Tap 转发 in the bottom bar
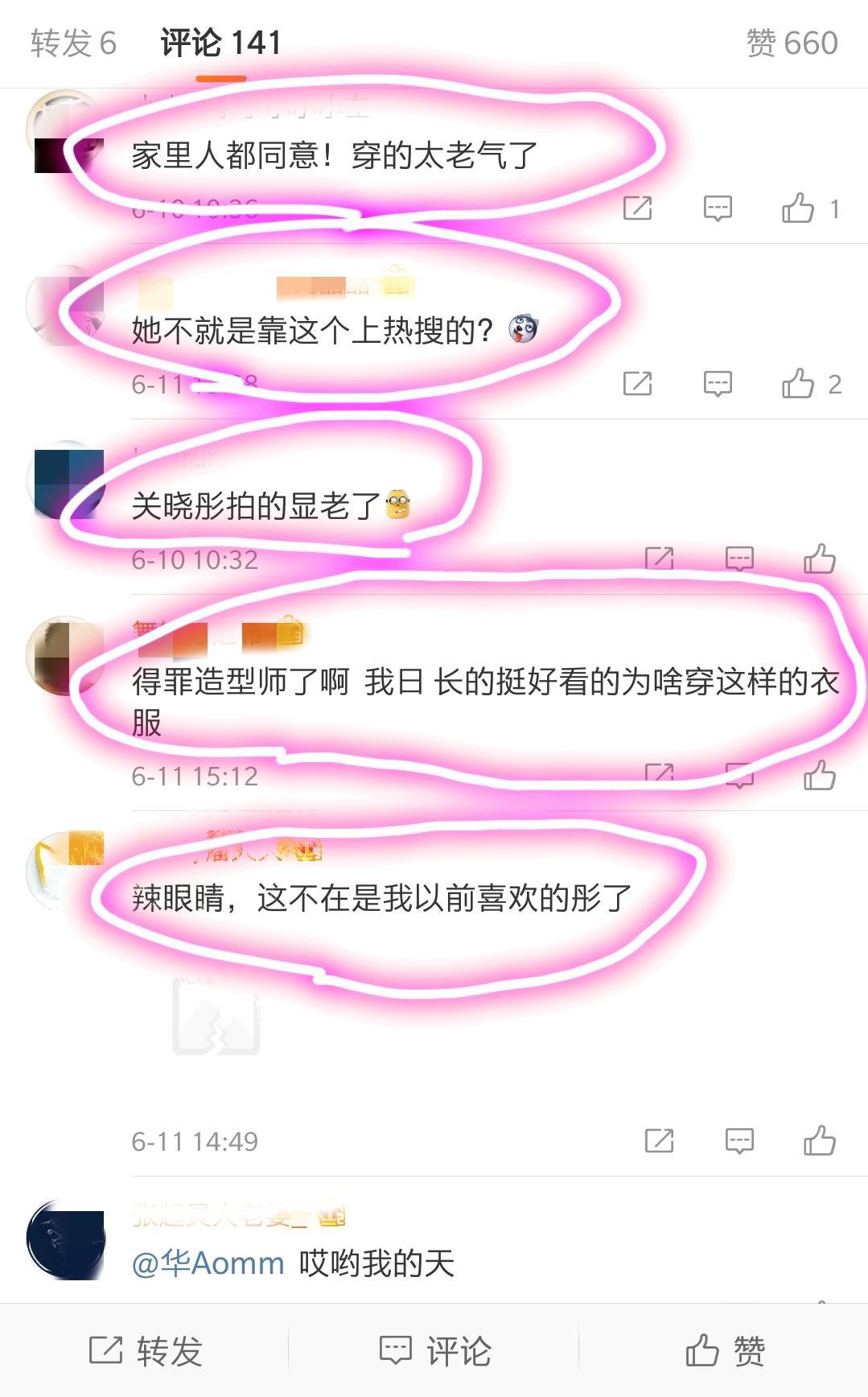Screen dimensions: 868x1397 pos(145,1350)
